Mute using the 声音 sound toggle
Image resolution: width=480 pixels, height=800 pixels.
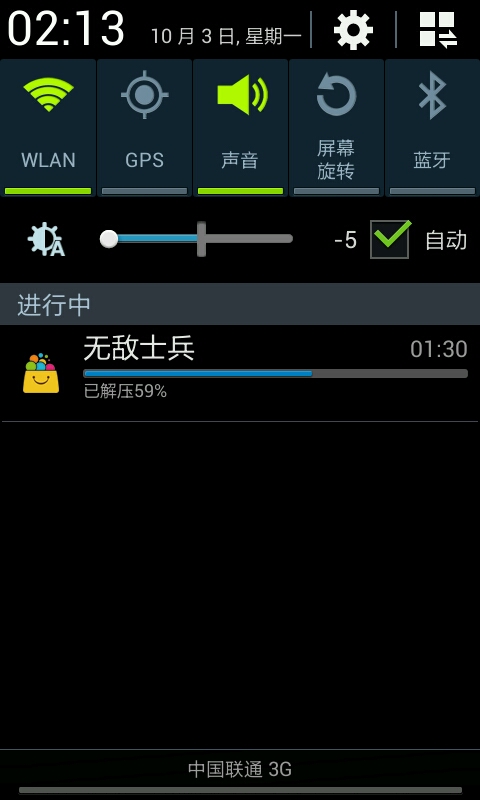click(x=240, y=128)
